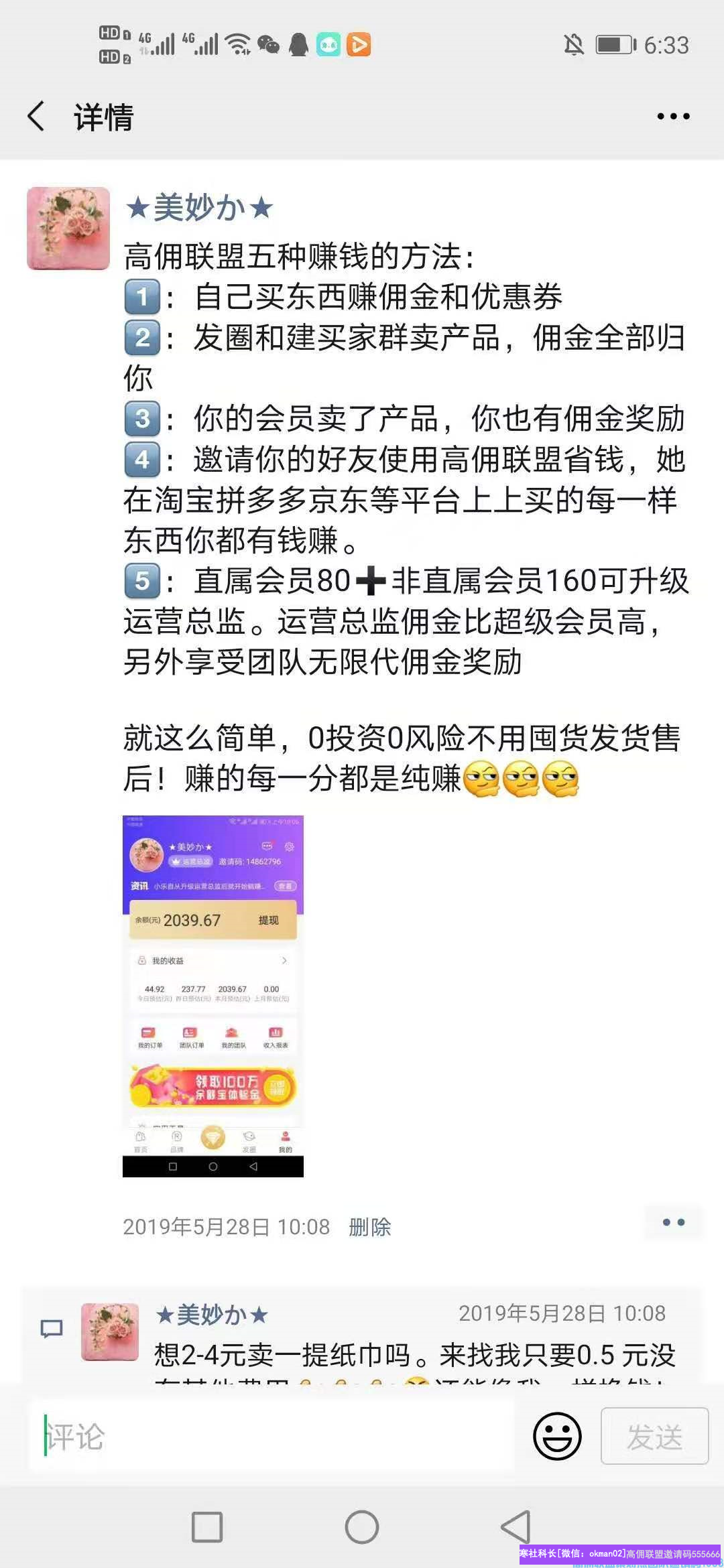Open ★美妙か★ profile avatar on the post

point(68,228)
